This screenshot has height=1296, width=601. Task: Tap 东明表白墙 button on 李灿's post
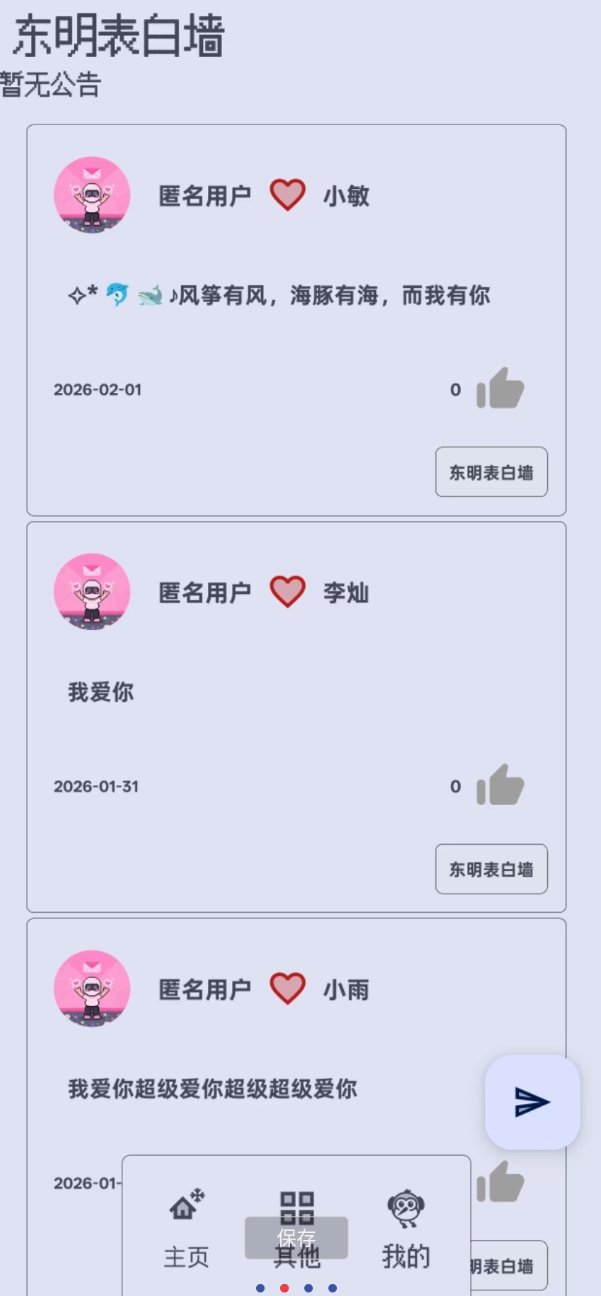pos(491,869)
